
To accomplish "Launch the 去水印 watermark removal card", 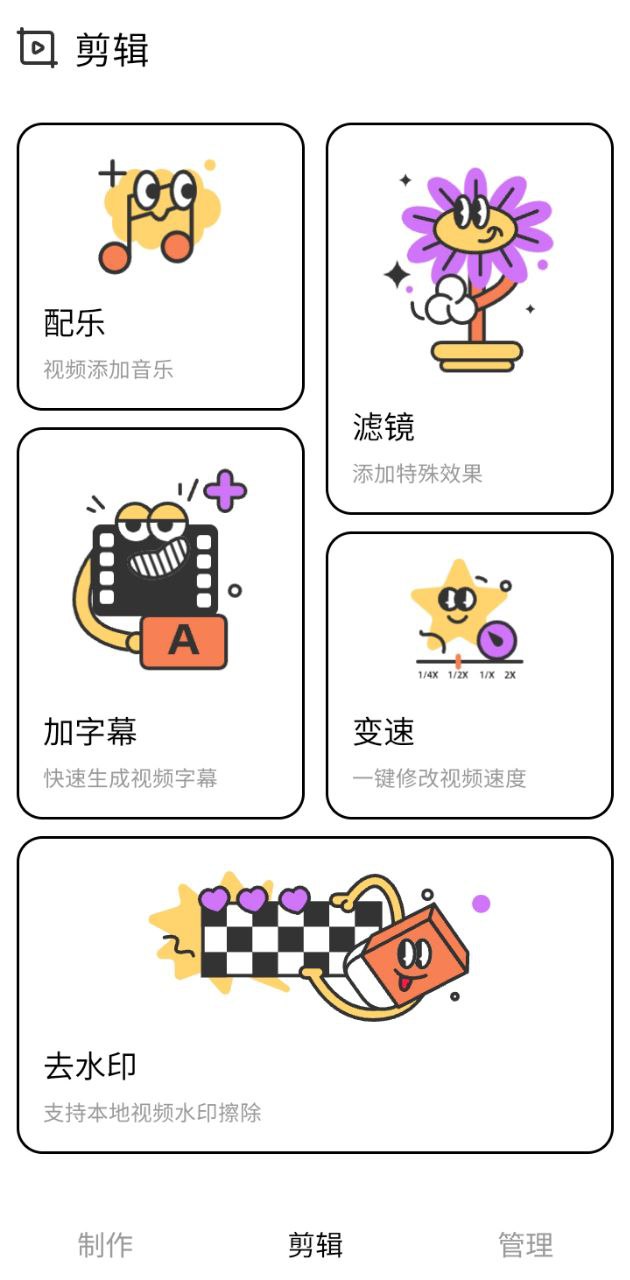I will [x=315, y=995].
